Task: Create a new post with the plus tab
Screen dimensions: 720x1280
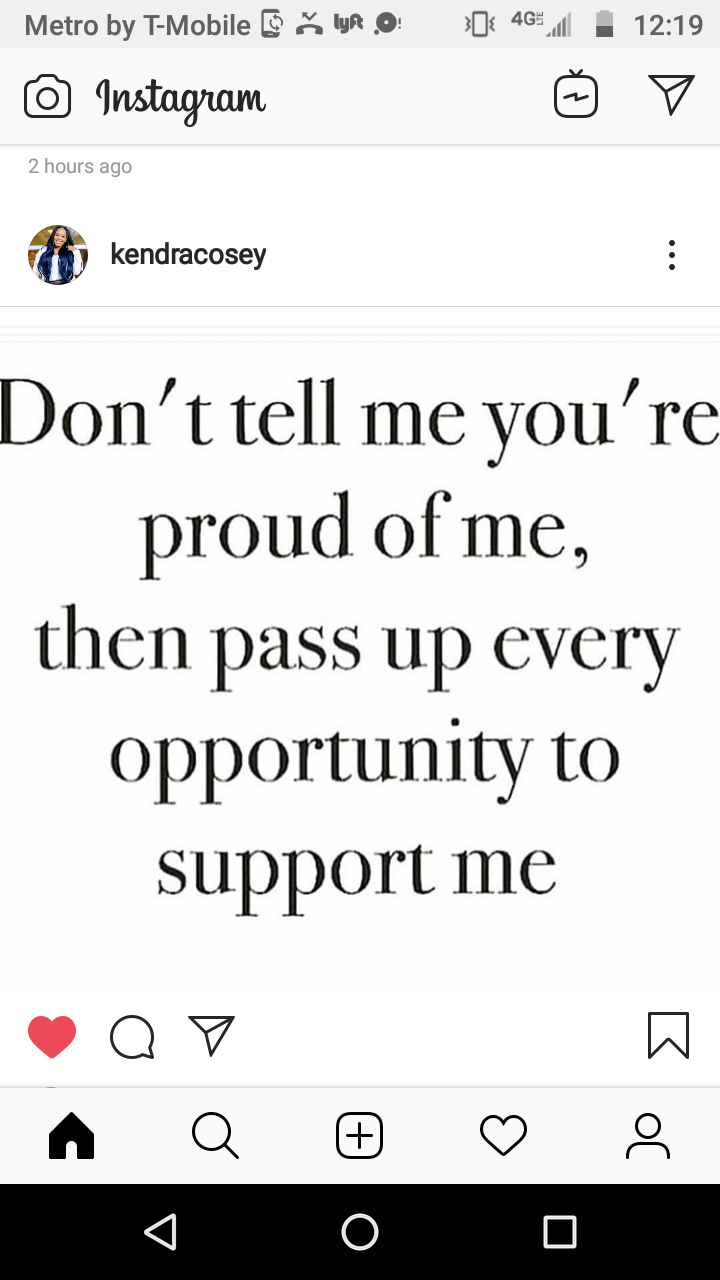Action: (360, 1136)
